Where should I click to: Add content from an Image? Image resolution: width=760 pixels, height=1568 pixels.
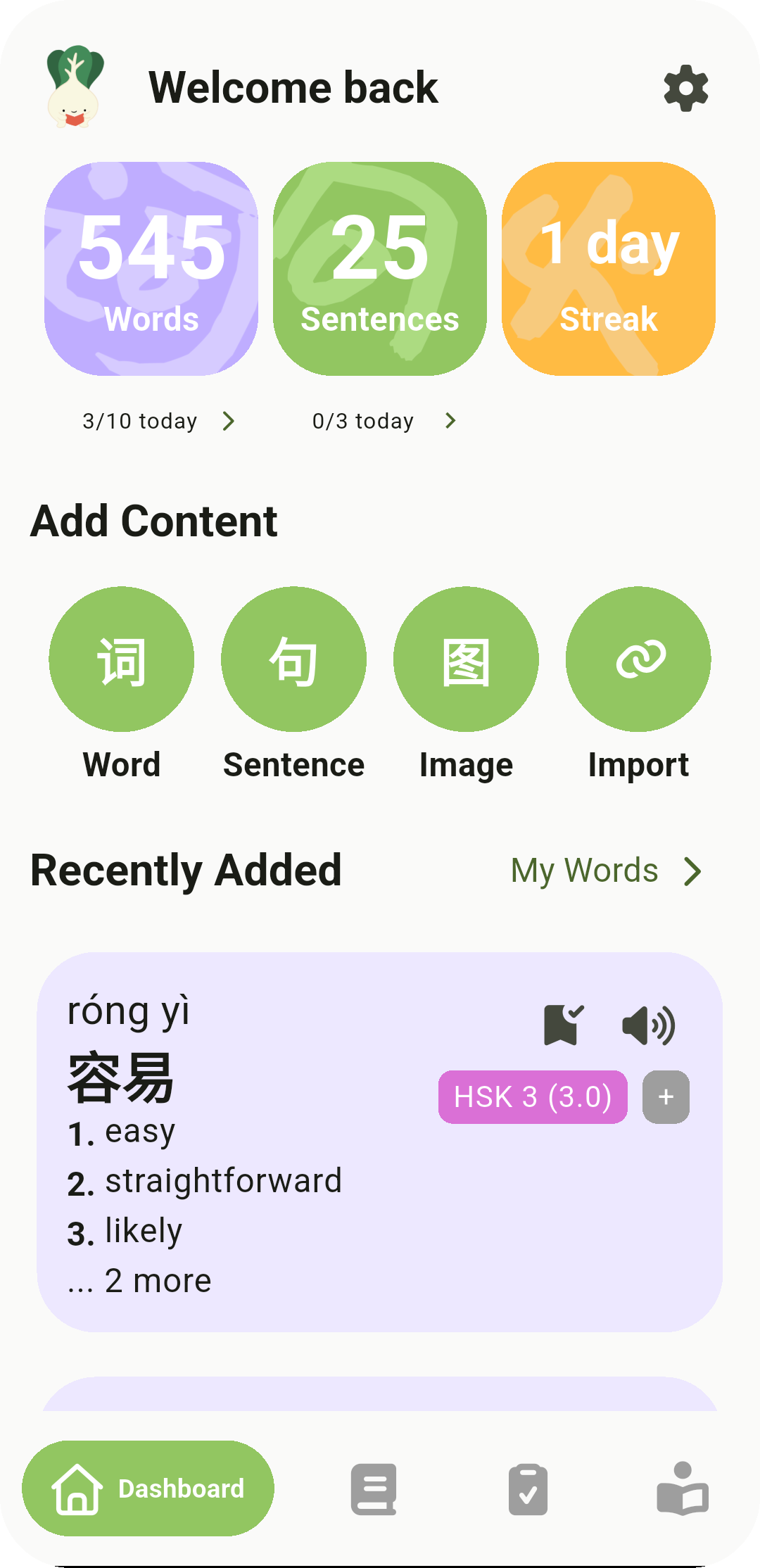[x=466, y=659]
